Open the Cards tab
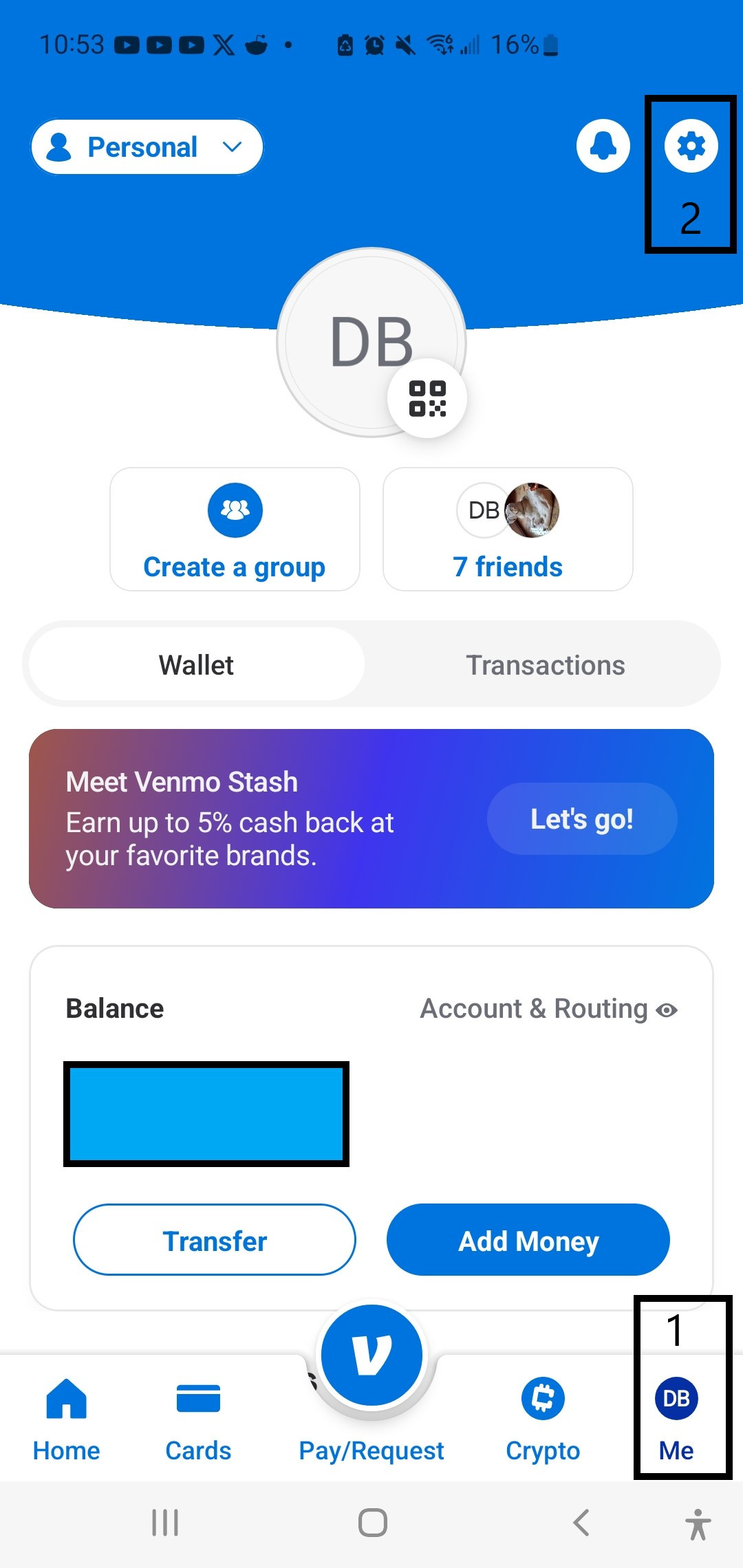 point(198,1419)
